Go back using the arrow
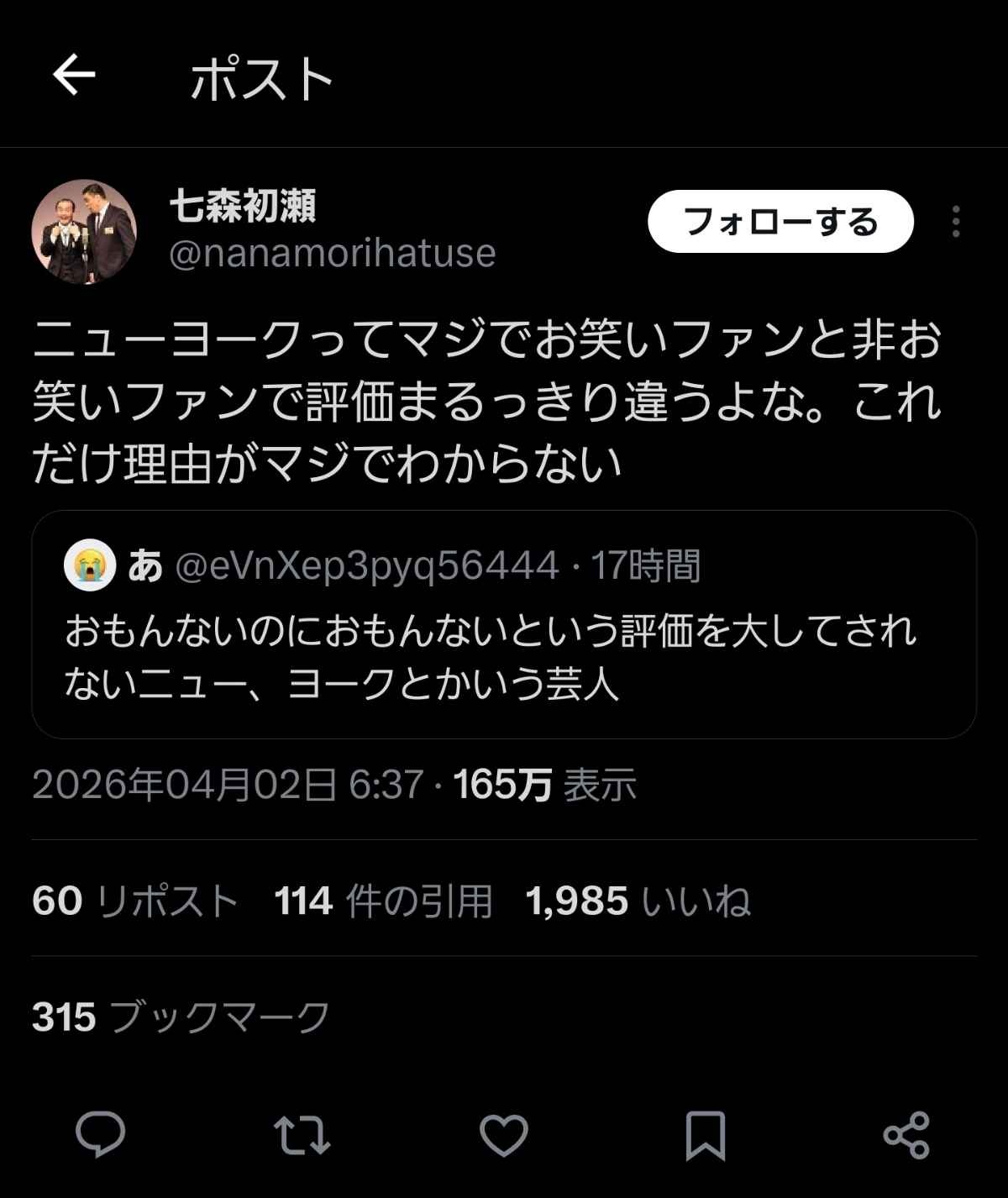1008x1198 pixels. [74, 75]
